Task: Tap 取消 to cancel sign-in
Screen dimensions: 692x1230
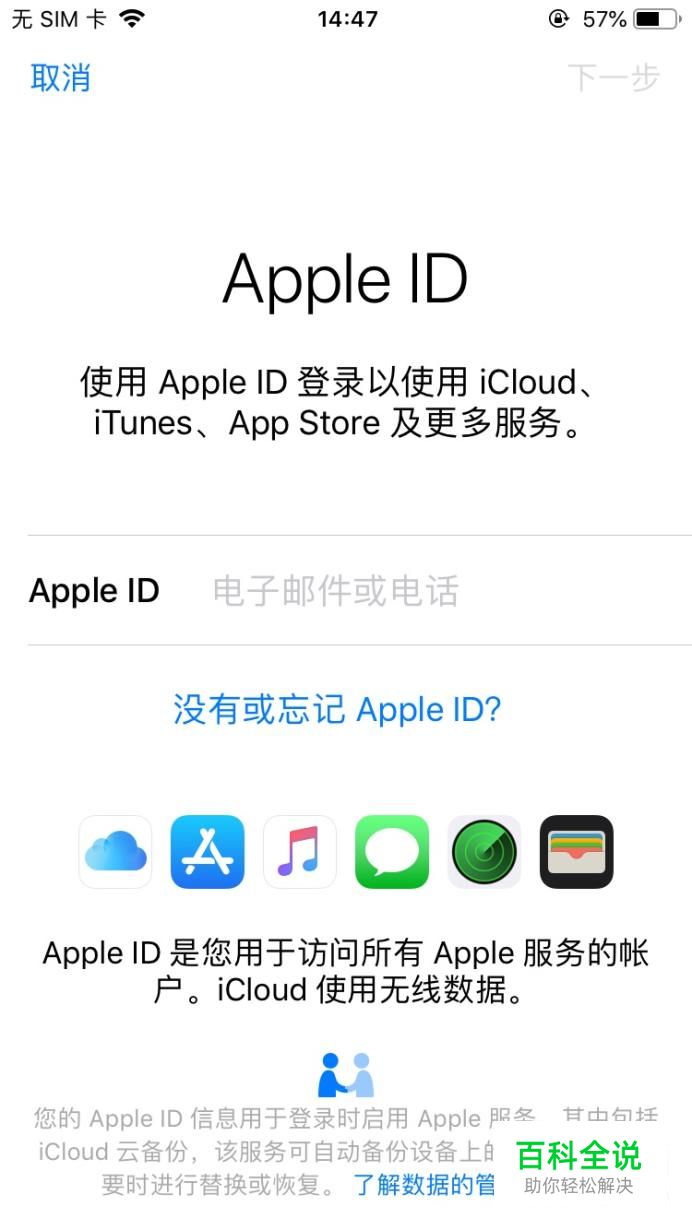Action: tap(61, 77)
